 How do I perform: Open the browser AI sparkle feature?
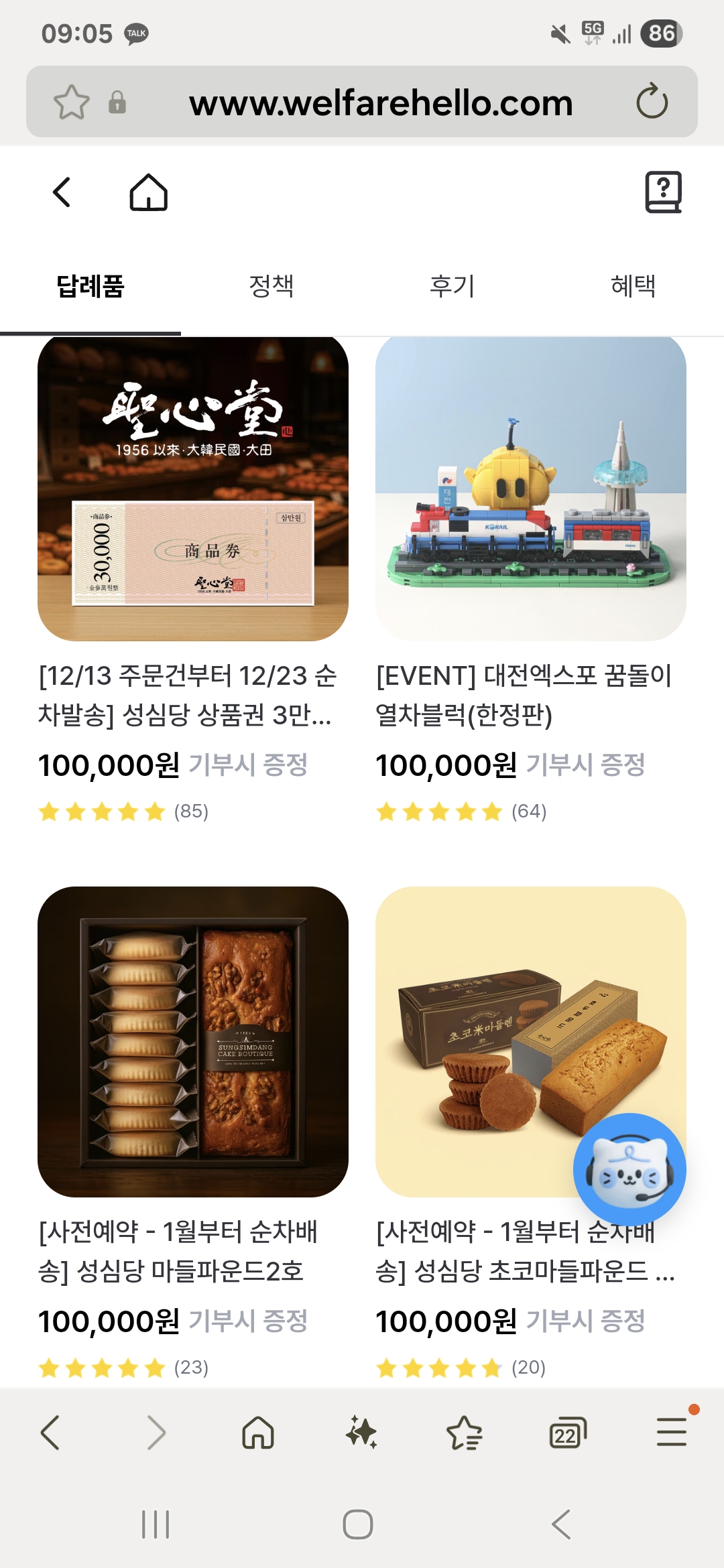click(361, 1433)
